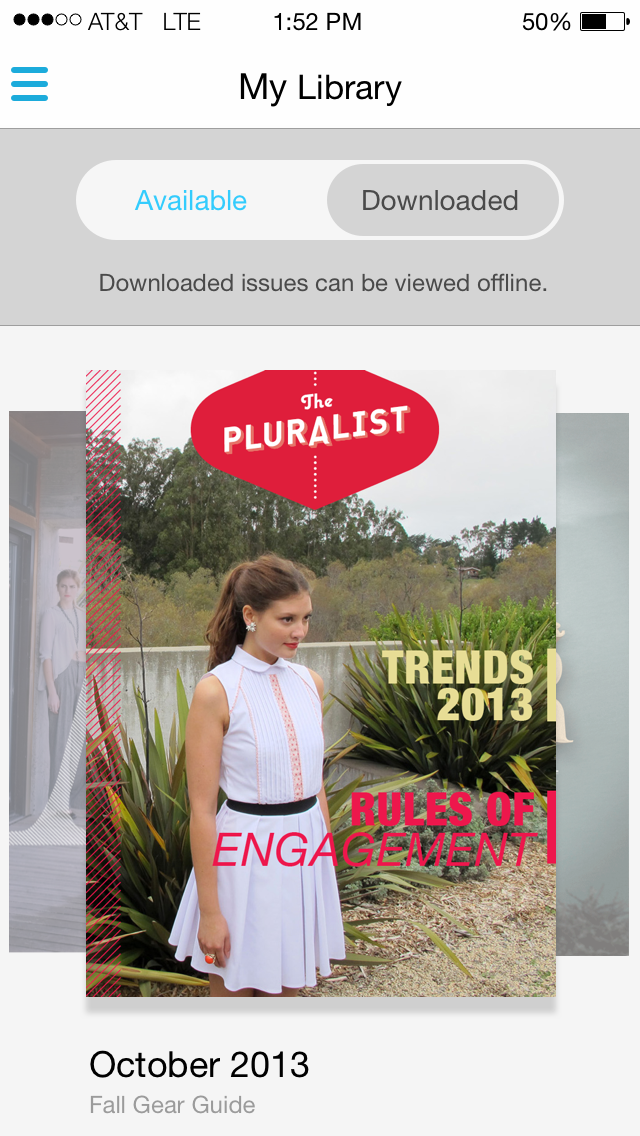The height and width of the screenshot is (1136, 640).
Task: Switch to the Available tab
Action: pos(191,201)
